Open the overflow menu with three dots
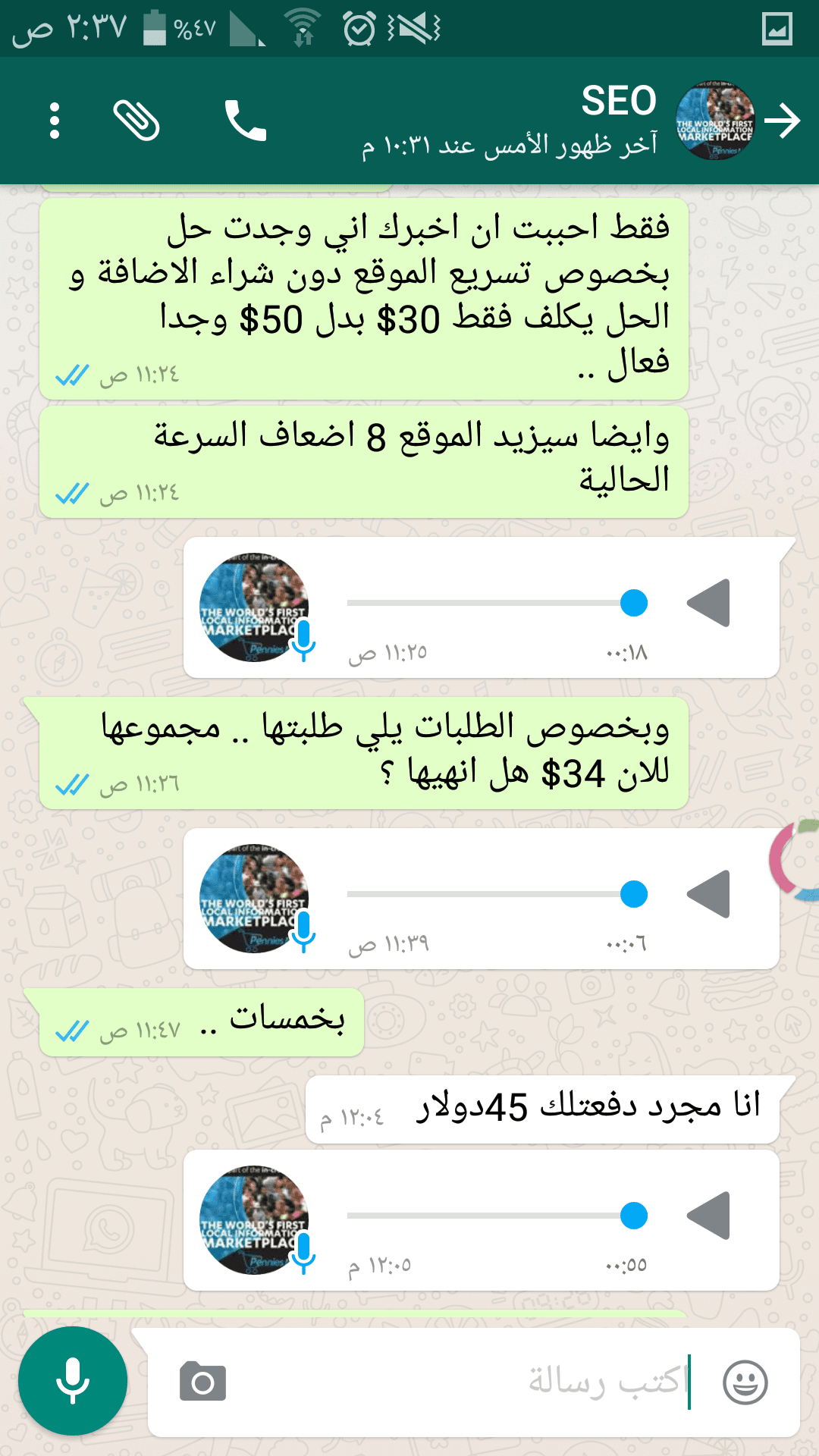 (55, 121)
